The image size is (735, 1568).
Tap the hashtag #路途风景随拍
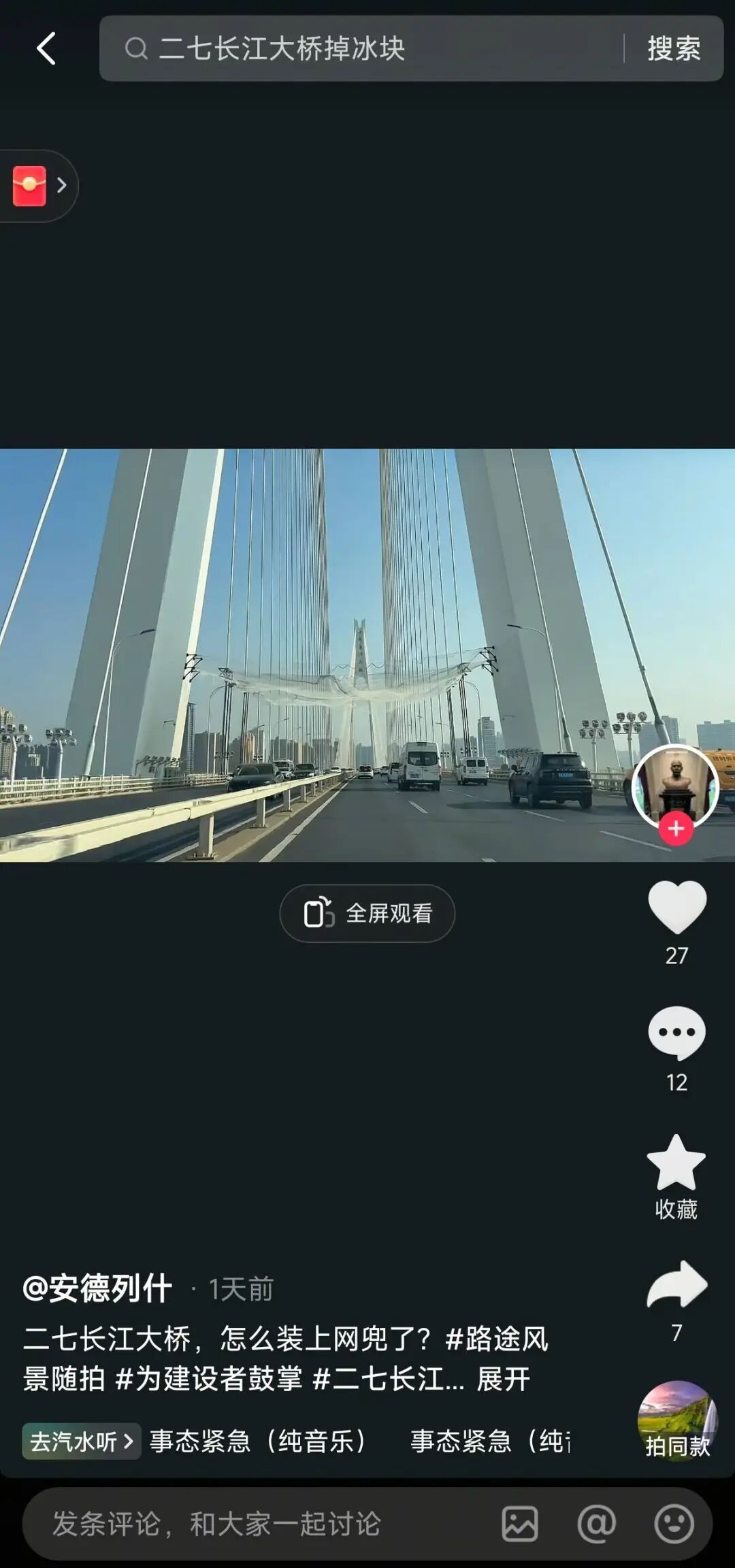(x=497, y=1339)
